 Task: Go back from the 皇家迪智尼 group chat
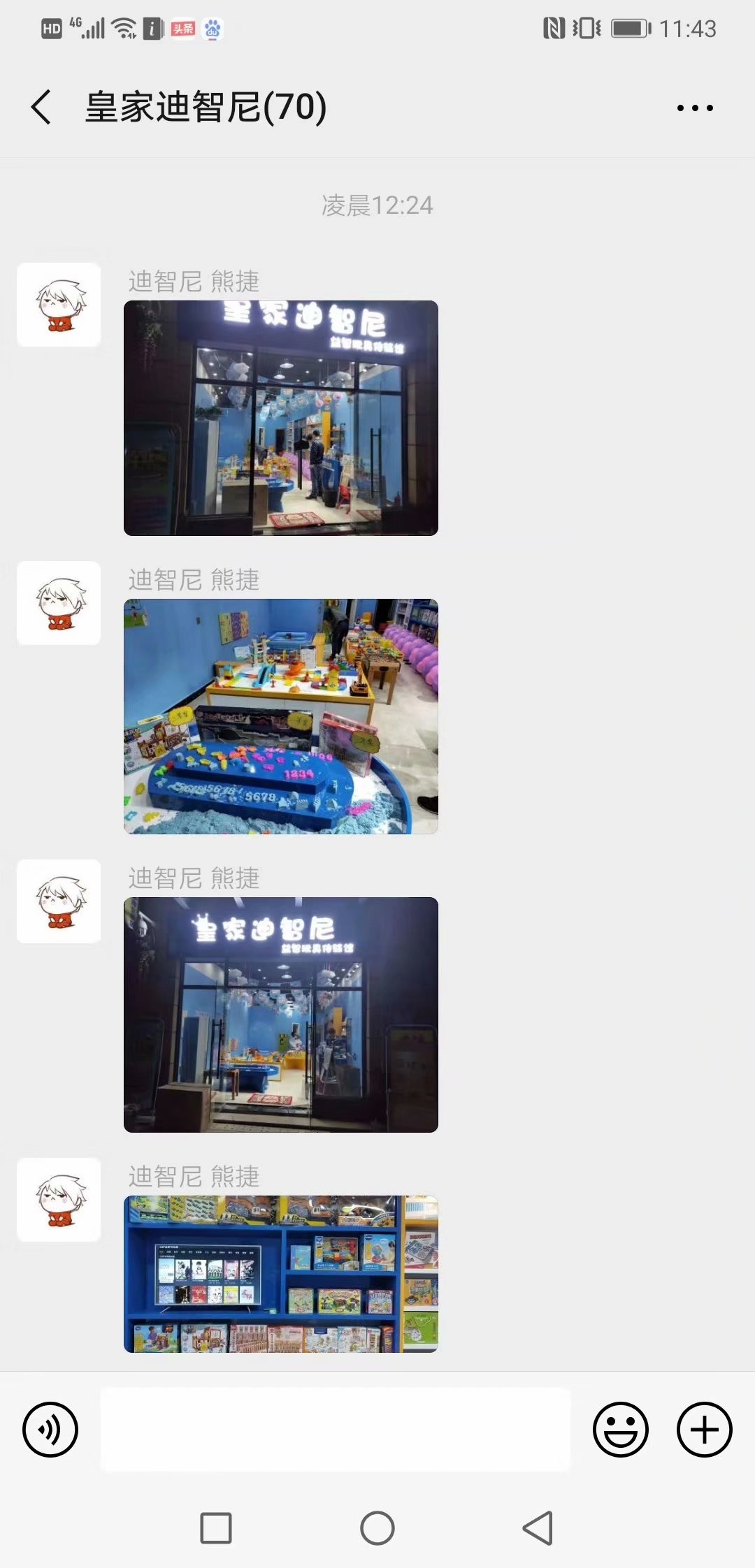42,108
